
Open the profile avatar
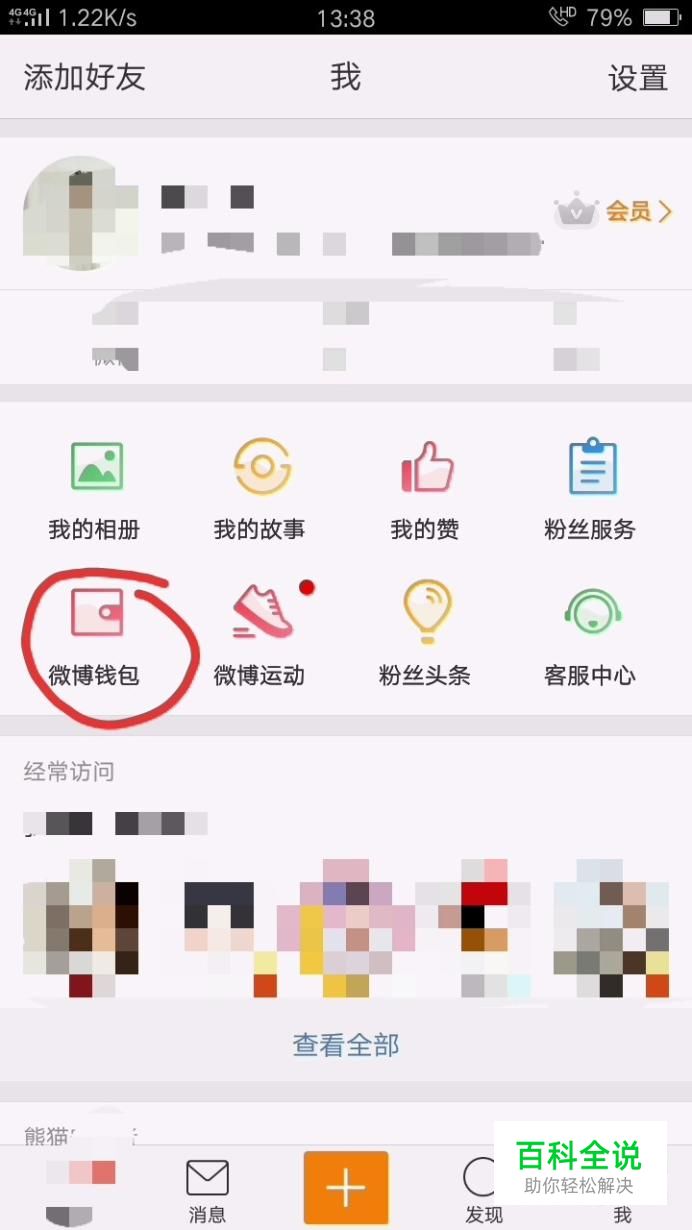(x=80, y=212)
